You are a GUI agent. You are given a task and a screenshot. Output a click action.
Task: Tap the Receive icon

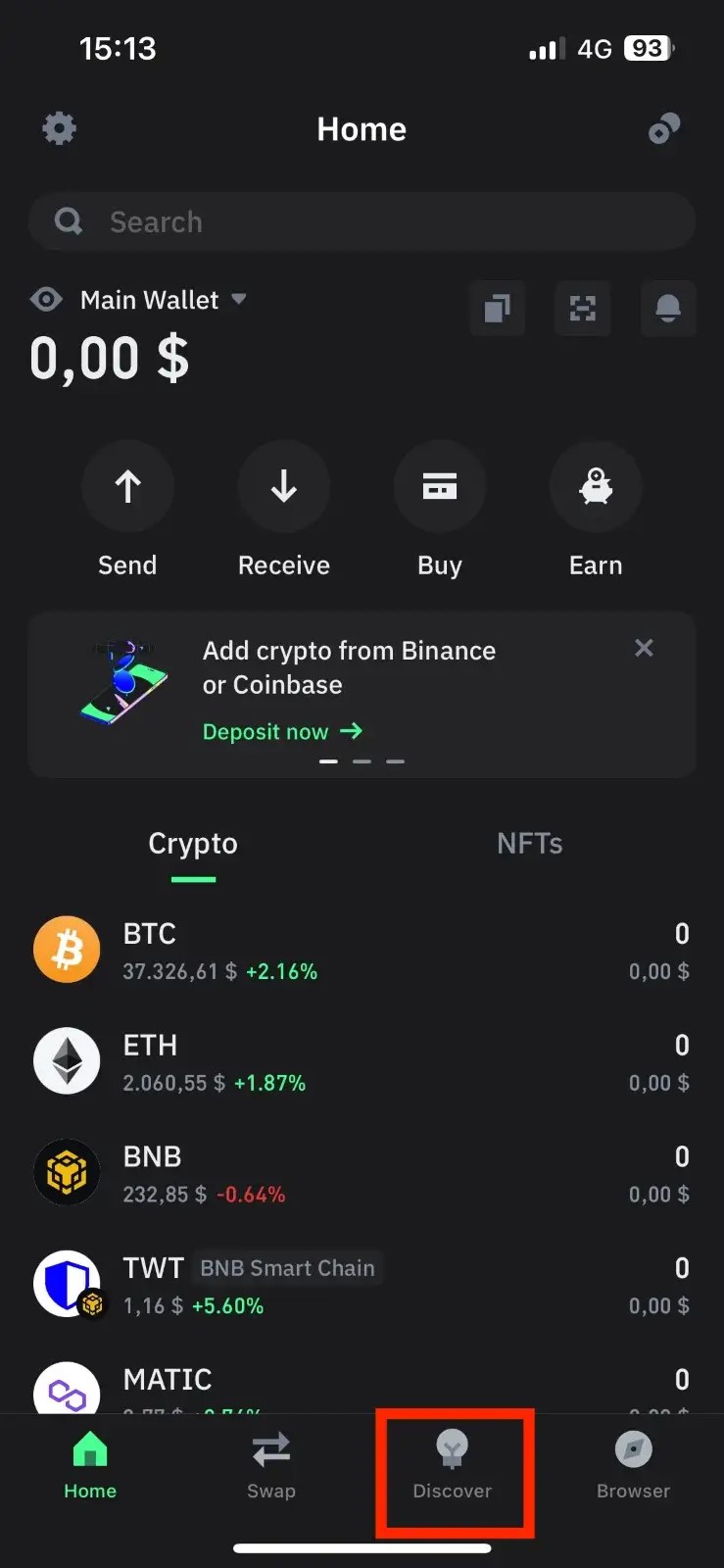pyautogui.click(x=283, y=486)
